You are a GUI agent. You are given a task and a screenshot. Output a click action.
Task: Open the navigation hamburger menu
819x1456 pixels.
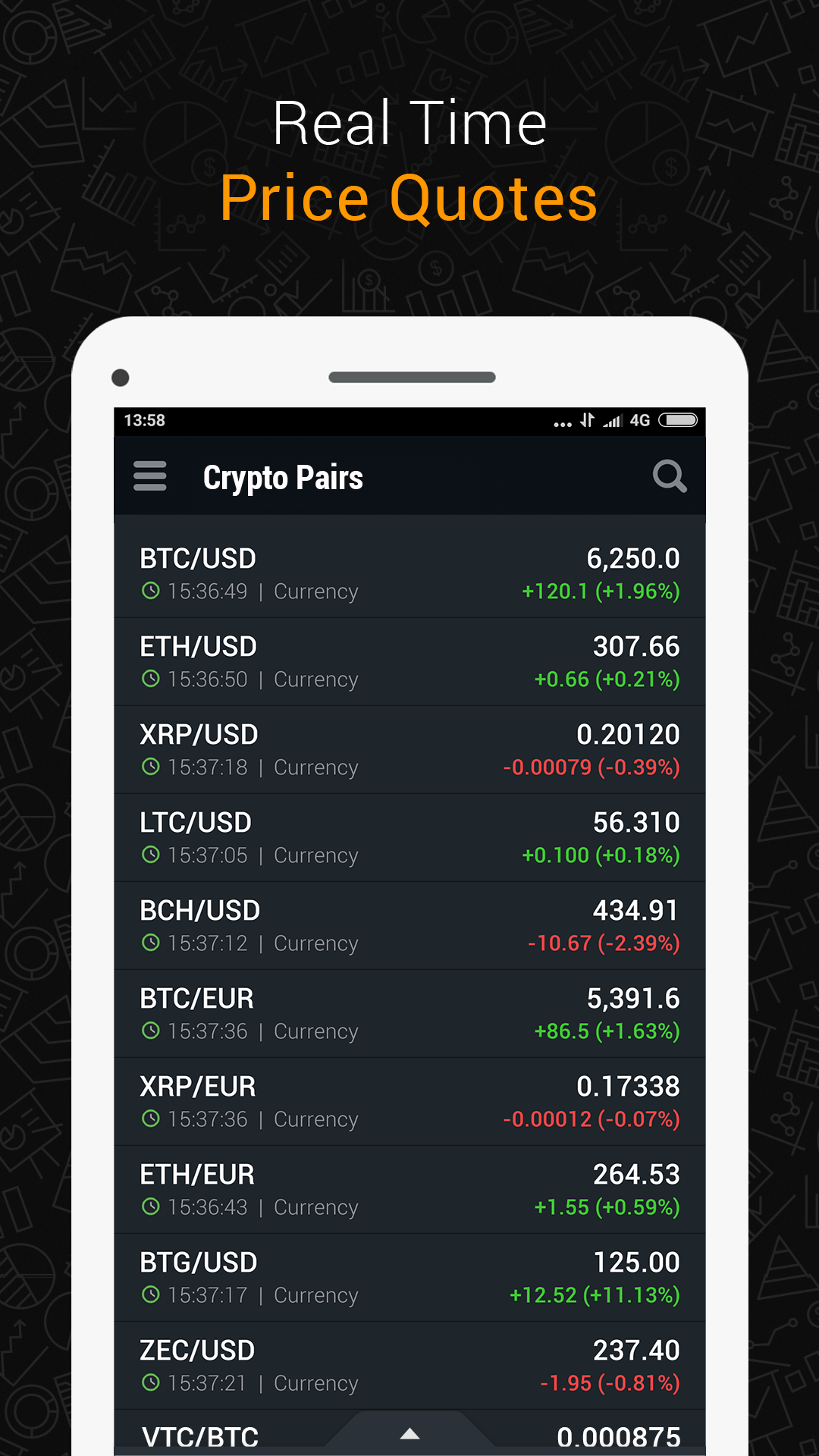pos(149,476)
